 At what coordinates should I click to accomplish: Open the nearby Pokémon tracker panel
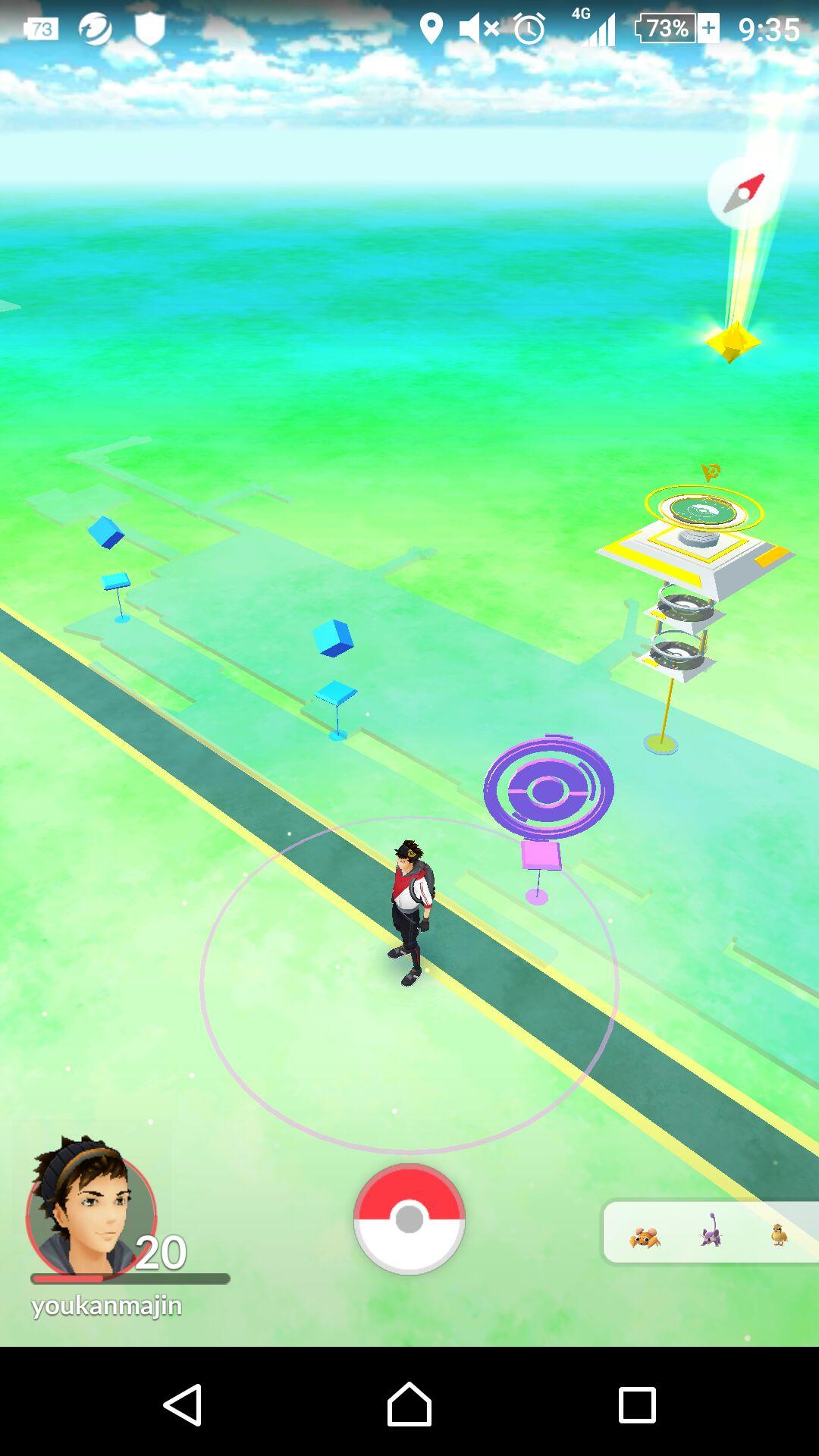click(711, 1232)
